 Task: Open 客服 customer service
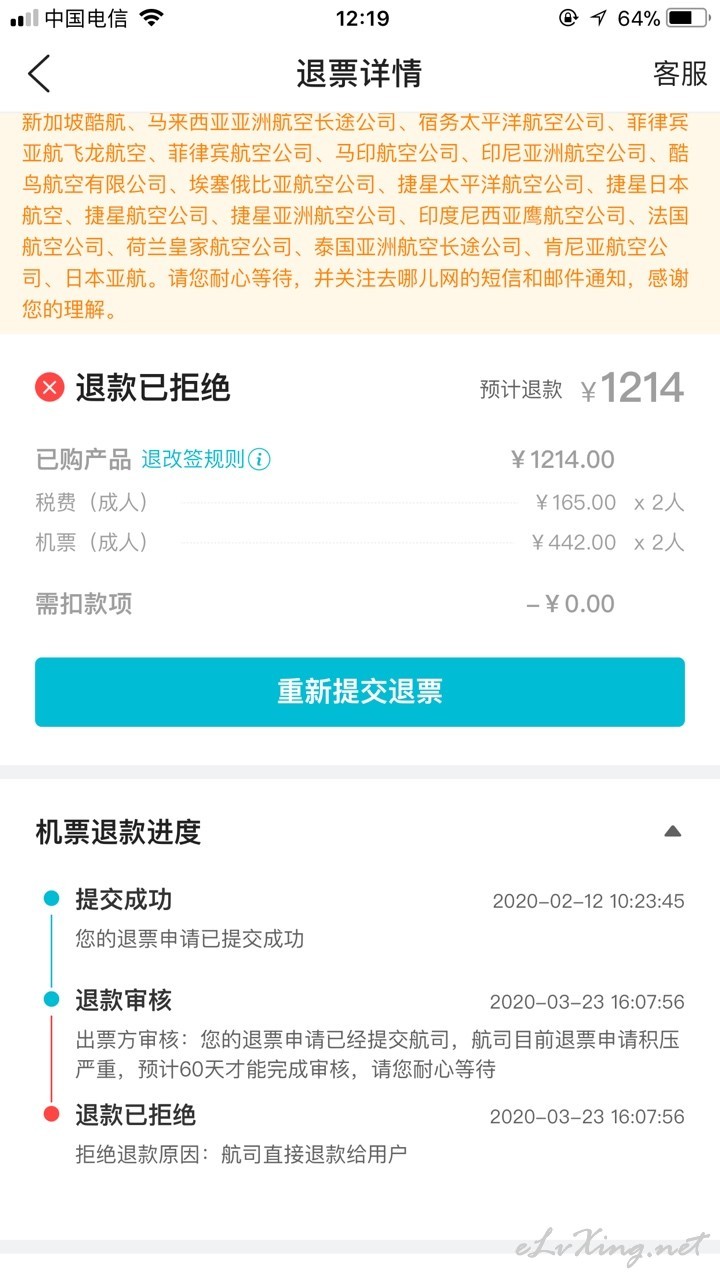(x=680, y=73)
